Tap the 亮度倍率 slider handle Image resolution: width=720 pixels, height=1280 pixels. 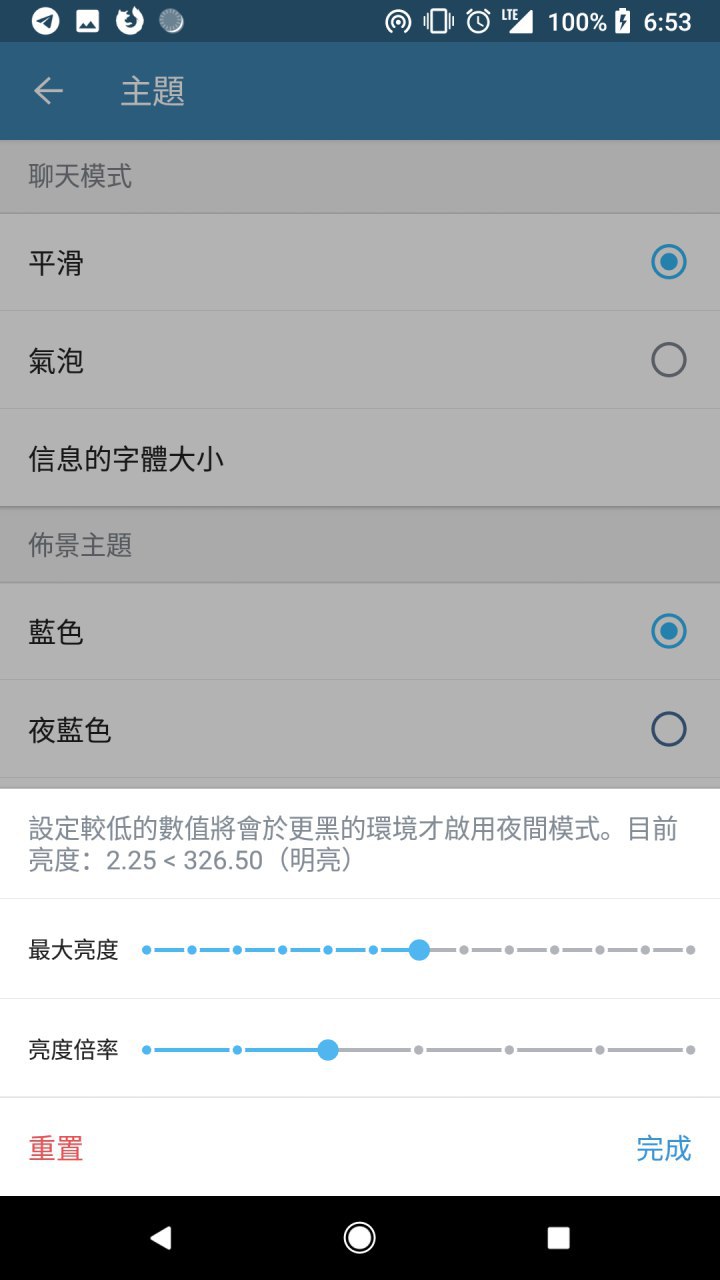[328, 1050]
